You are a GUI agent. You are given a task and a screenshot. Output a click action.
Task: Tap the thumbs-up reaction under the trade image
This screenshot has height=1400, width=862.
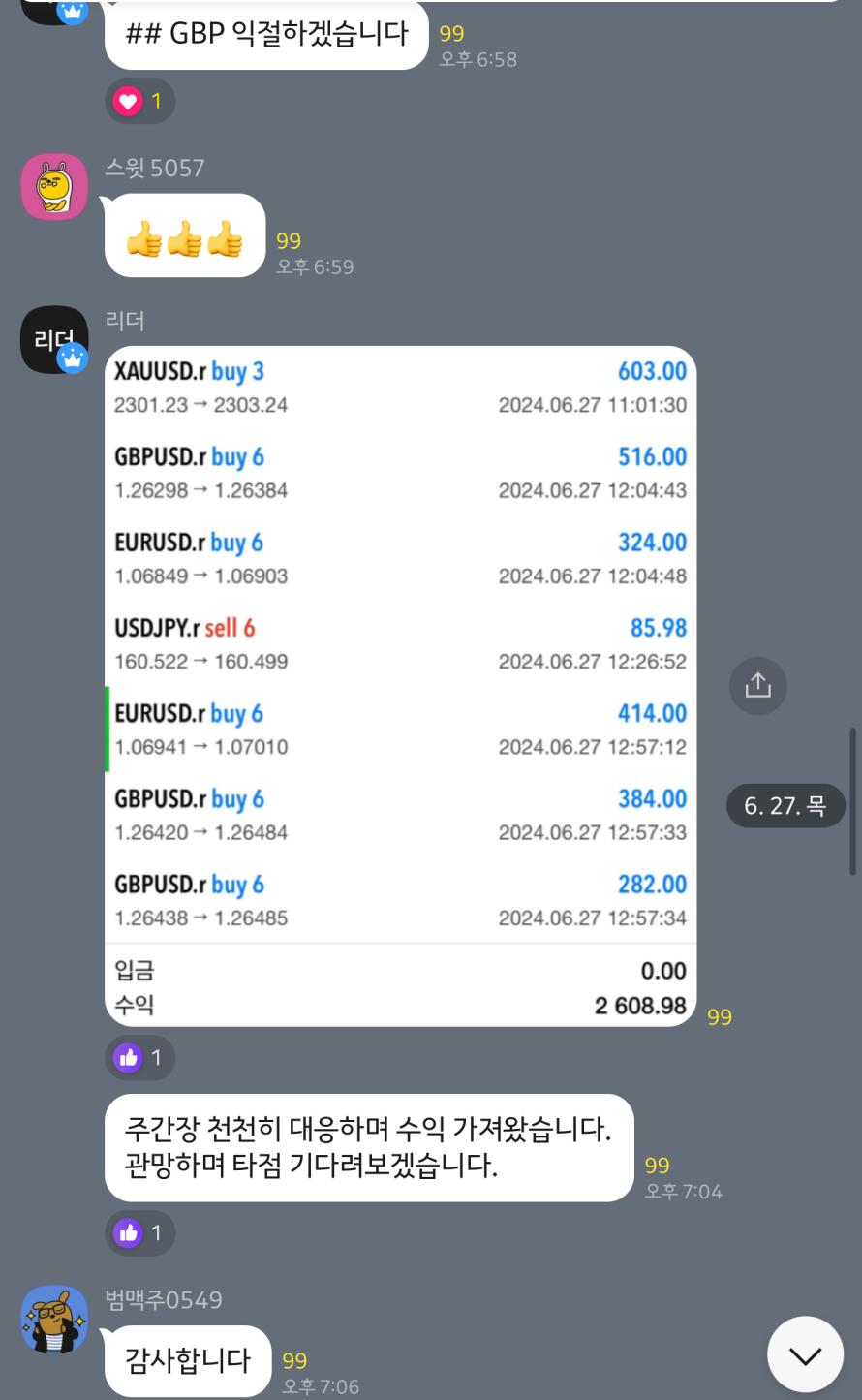pos(139,1057)
